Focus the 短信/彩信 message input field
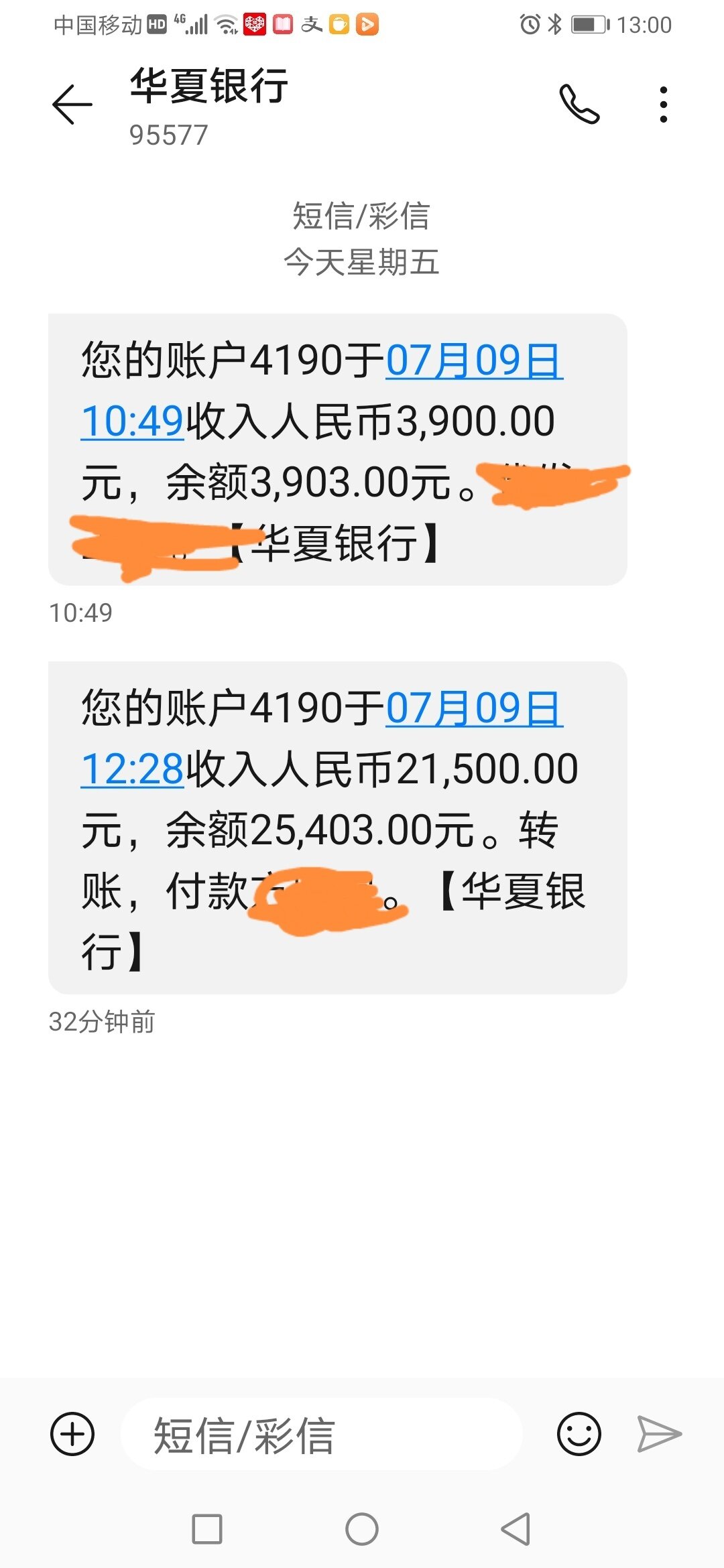The image size is (724, 1568). tap(322, 1435)
